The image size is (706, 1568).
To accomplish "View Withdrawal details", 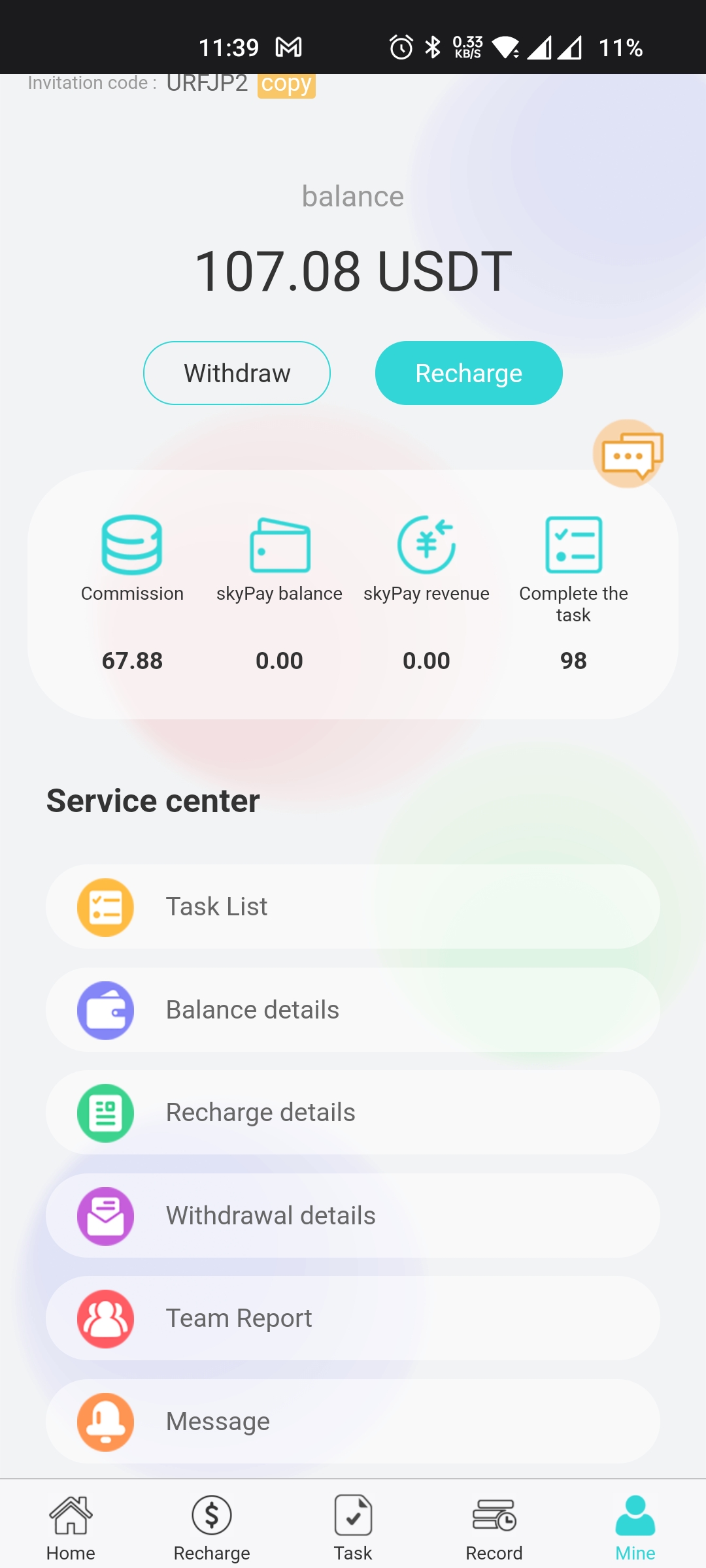I will (353, 1216).
